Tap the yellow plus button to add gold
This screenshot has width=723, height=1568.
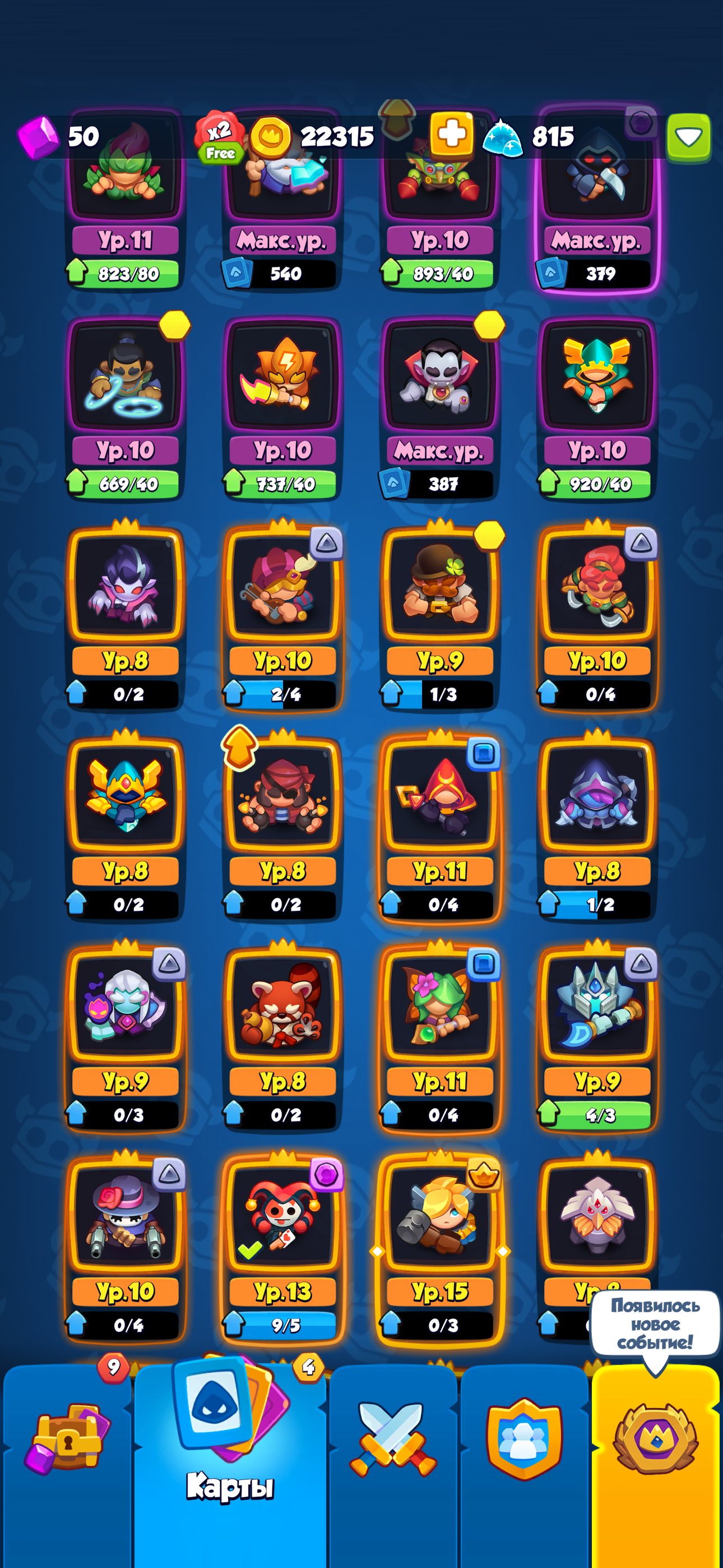[452, 135]
